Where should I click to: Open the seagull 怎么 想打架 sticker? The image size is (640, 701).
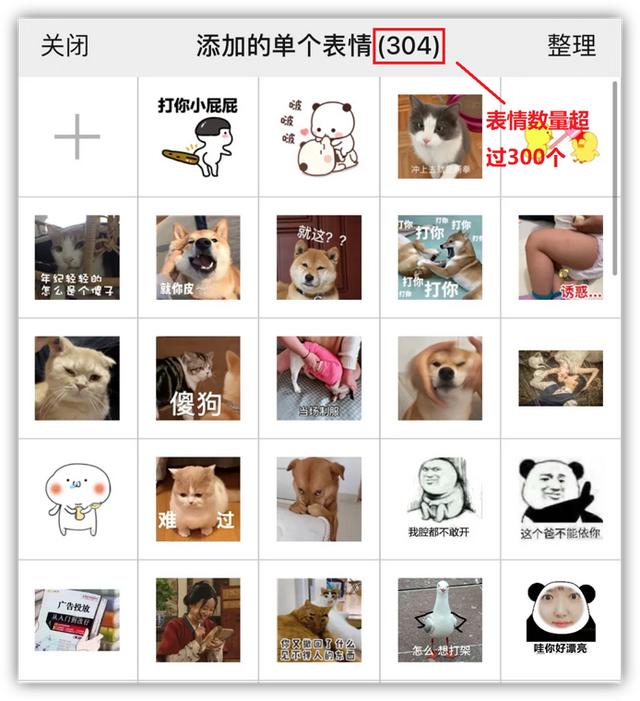pyautogui.click(x=439, y=619)
